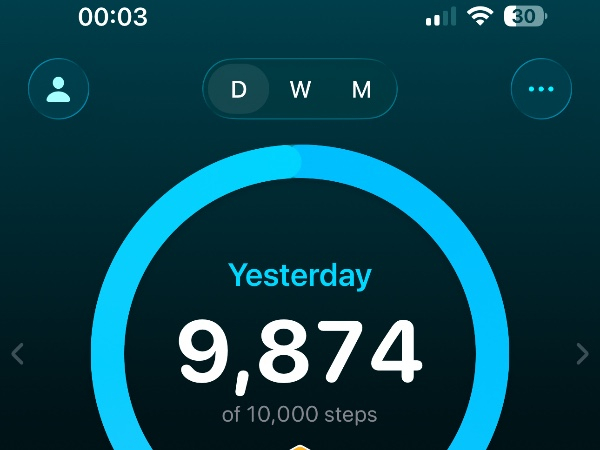Screen dimensions: 600x450
Task: Switch to the M monthly view
Action: tap(361, 90)
